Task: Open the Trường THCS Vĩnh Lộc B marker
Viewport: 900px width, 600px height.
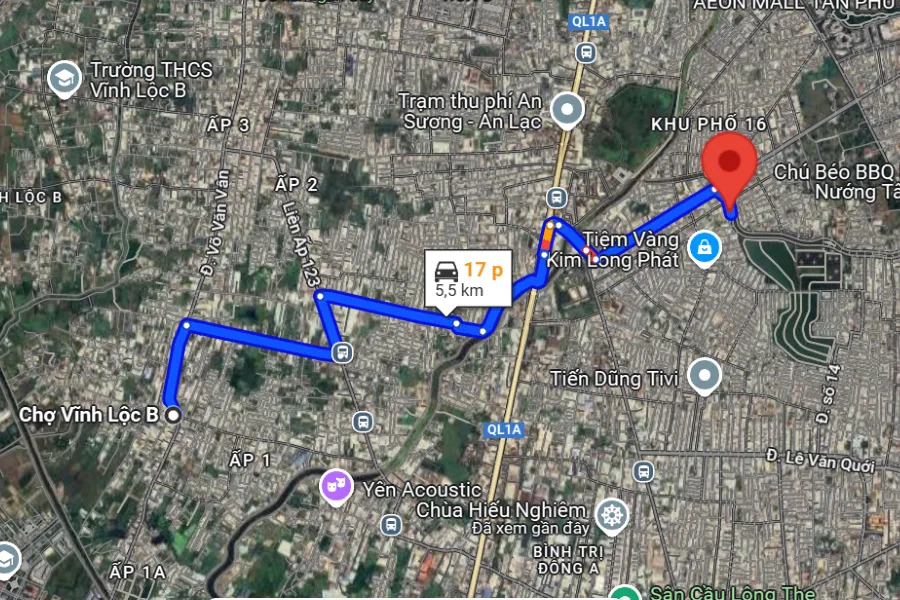Action: pos(64,78)
